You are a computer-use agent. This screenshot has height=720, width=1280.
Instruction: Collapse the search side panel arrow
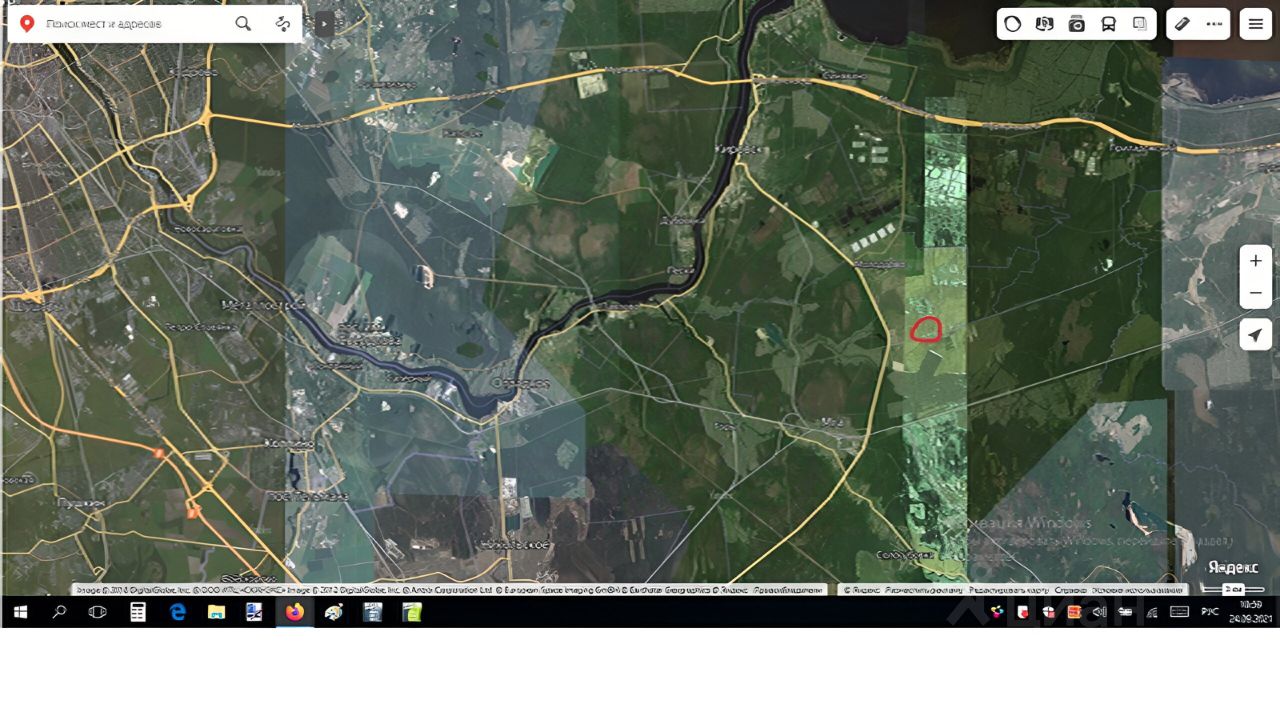[x=324, y=24]
